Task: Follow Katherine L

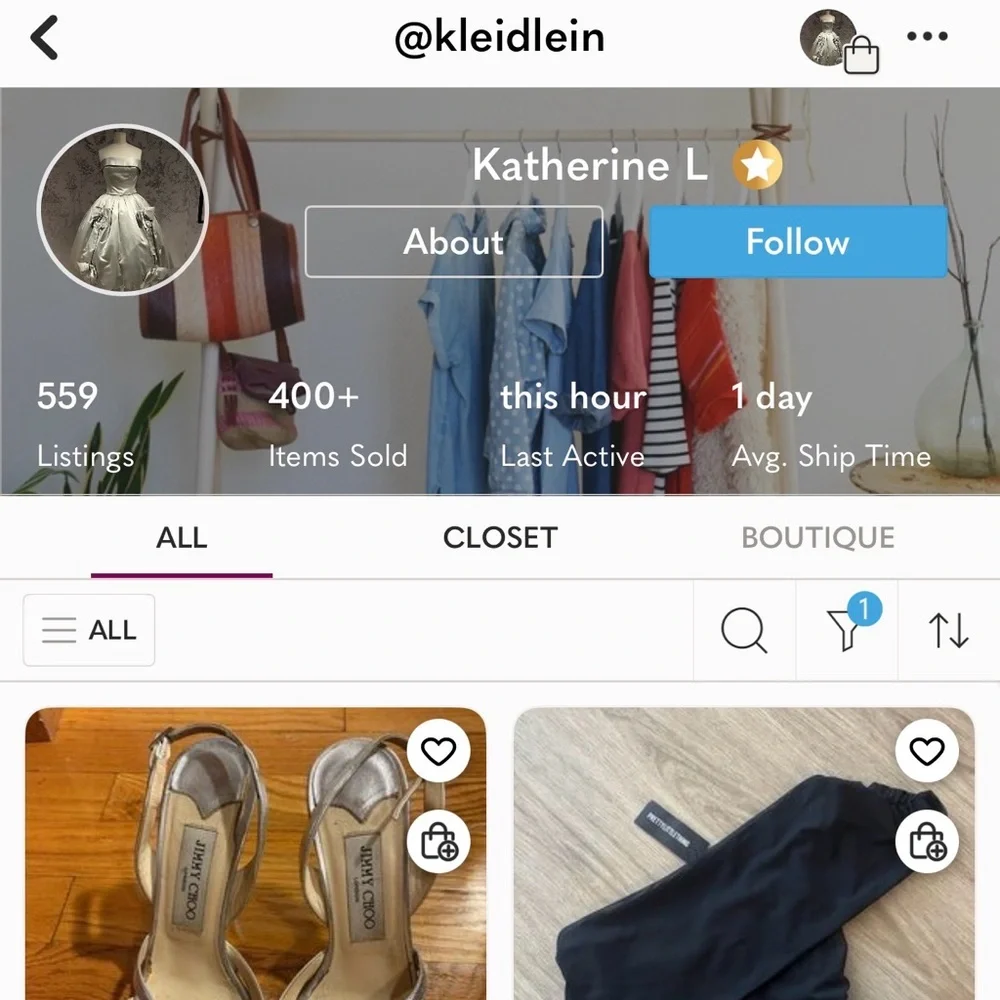Action: pos(797,242)
